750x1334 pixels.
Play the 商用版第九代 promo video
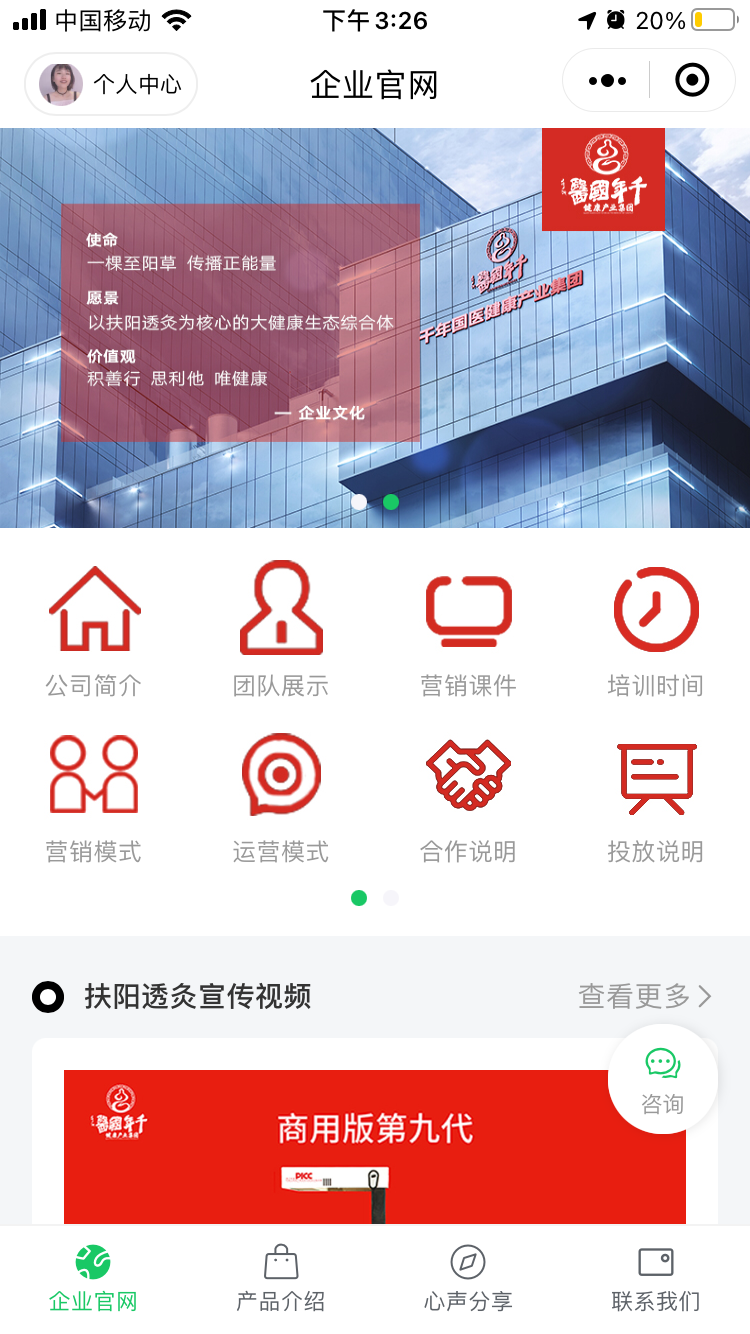[x=375, y=1147]
